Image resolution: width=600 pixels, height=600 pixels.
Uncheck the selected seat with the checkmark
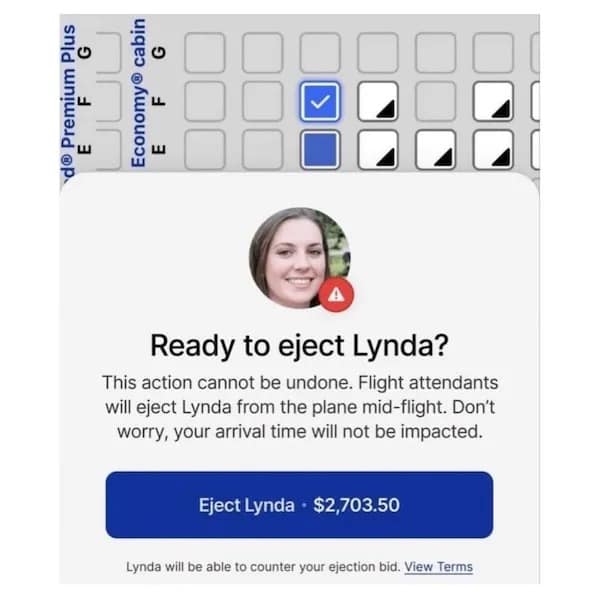(320, 100)
